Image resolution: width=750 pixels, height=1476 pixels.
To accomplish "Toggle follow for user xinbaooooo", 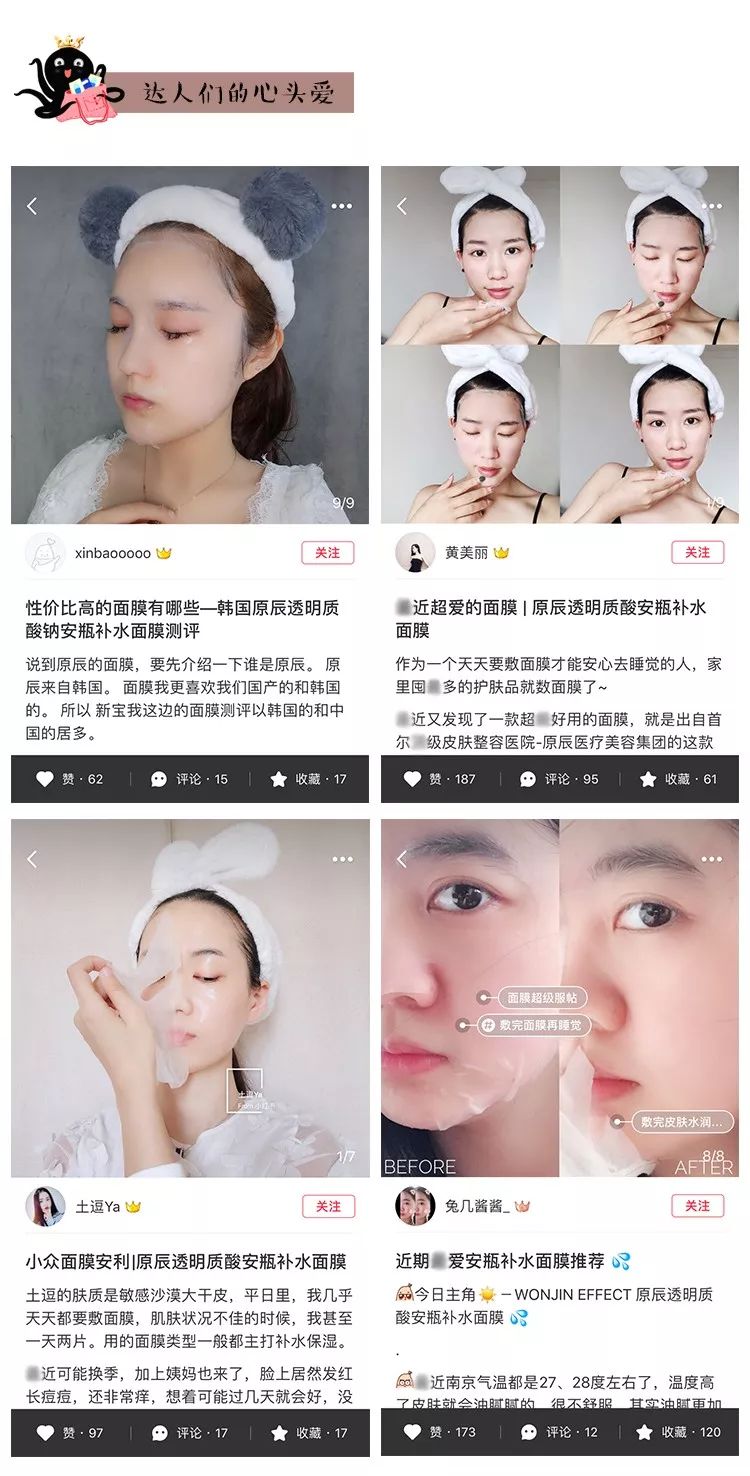I will [326, 552].
